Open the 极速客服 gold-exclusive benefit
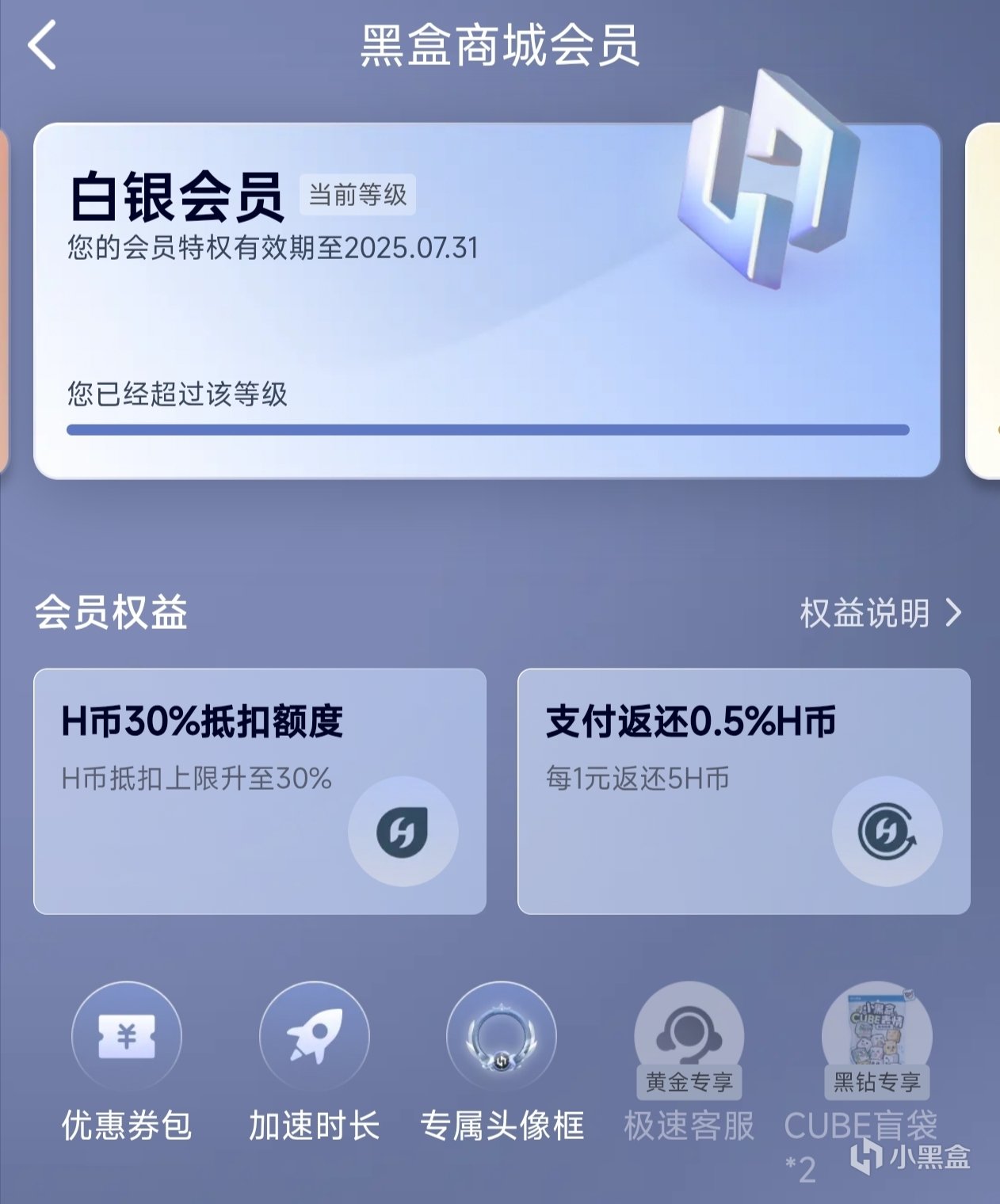 [x=689, y=1063]
